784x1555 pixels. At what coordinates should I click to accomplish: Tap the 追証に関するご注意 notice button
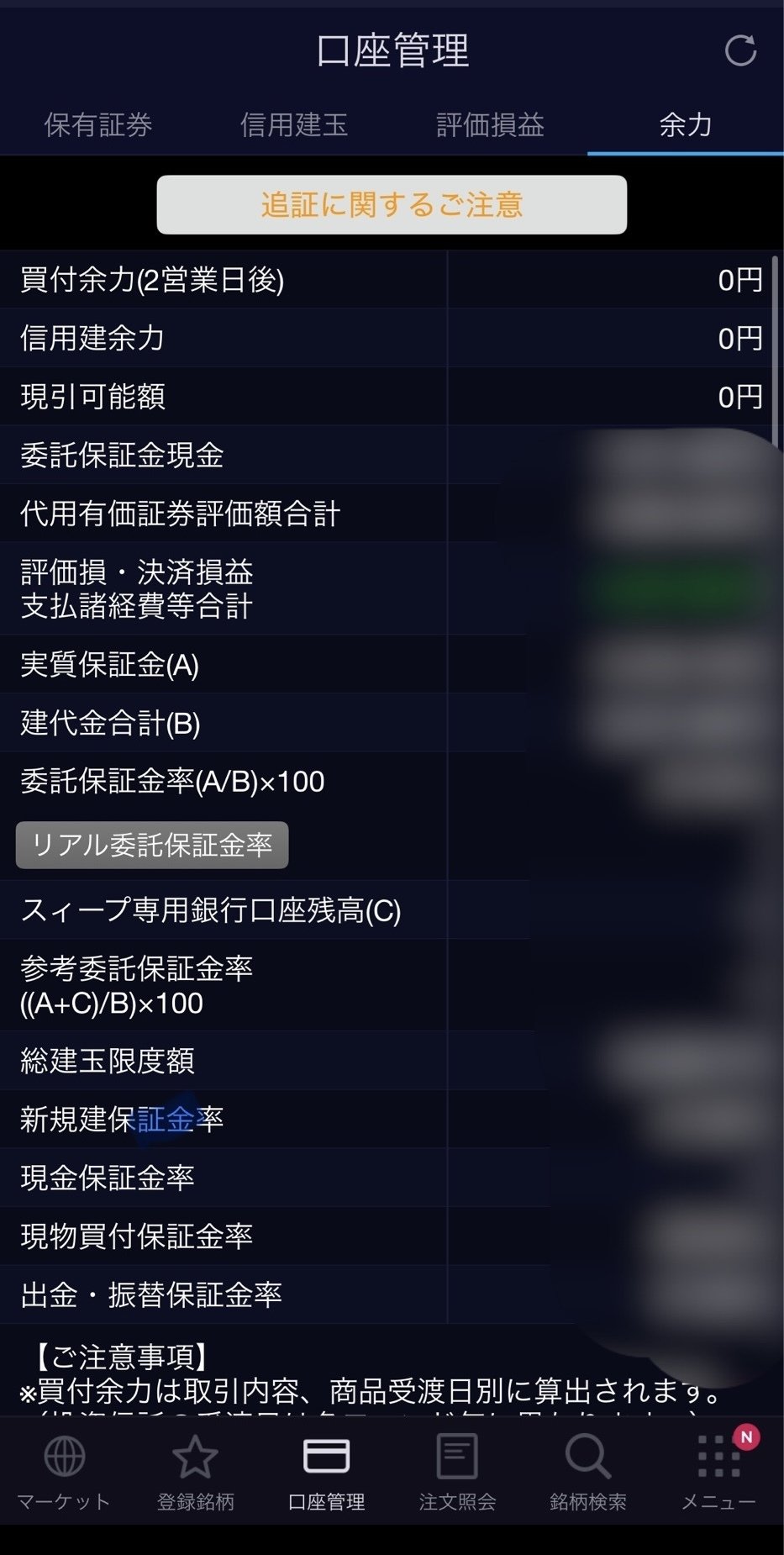(391, 204)
